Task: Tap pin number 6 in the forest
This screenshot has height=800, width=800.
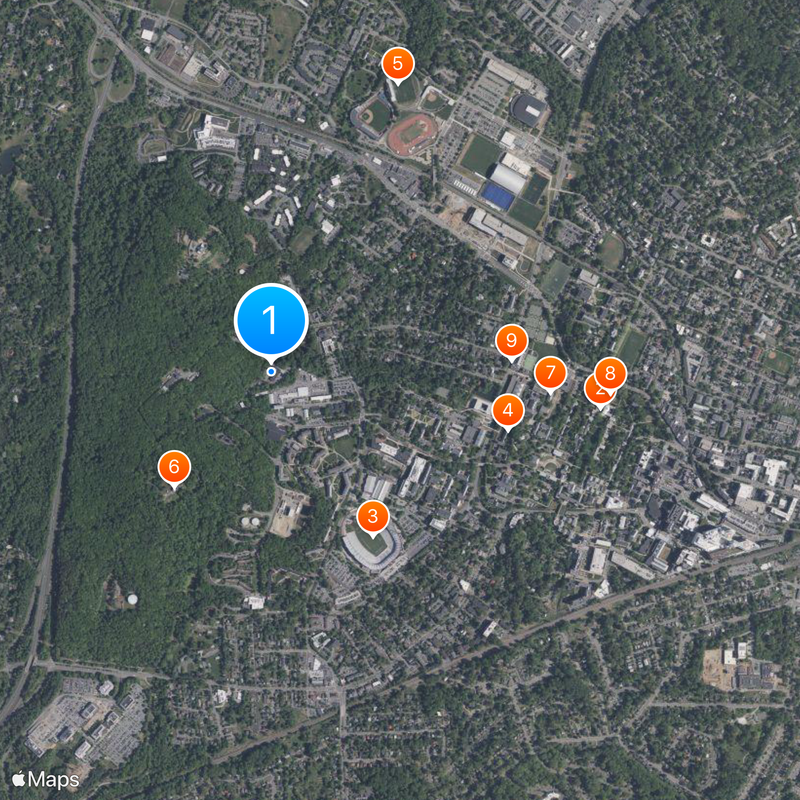Action: coord(174,466)
